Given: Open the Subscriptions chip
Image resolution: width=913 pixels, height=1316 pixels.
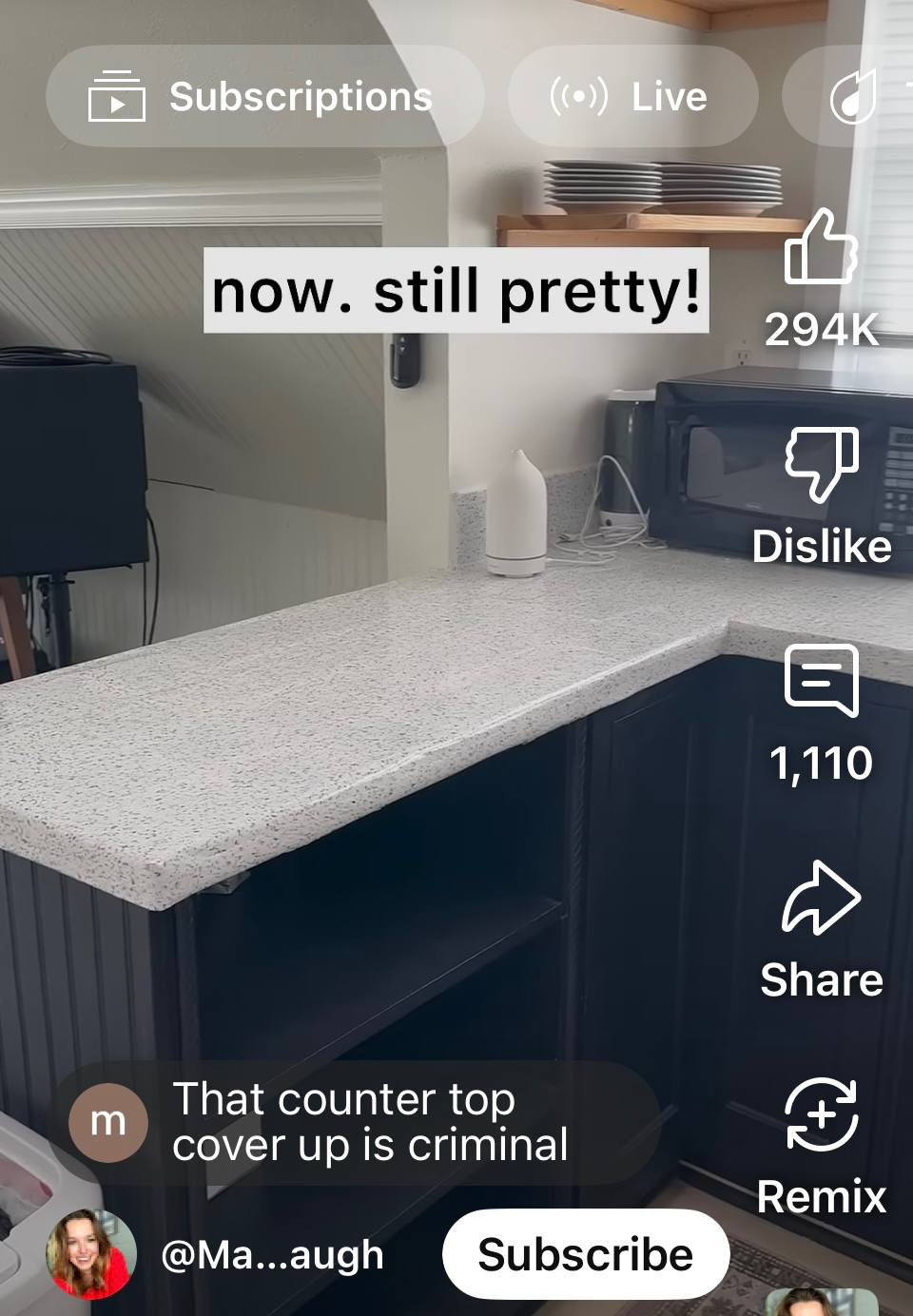Looking at the screenshot, I should click(x=263, y=97).
